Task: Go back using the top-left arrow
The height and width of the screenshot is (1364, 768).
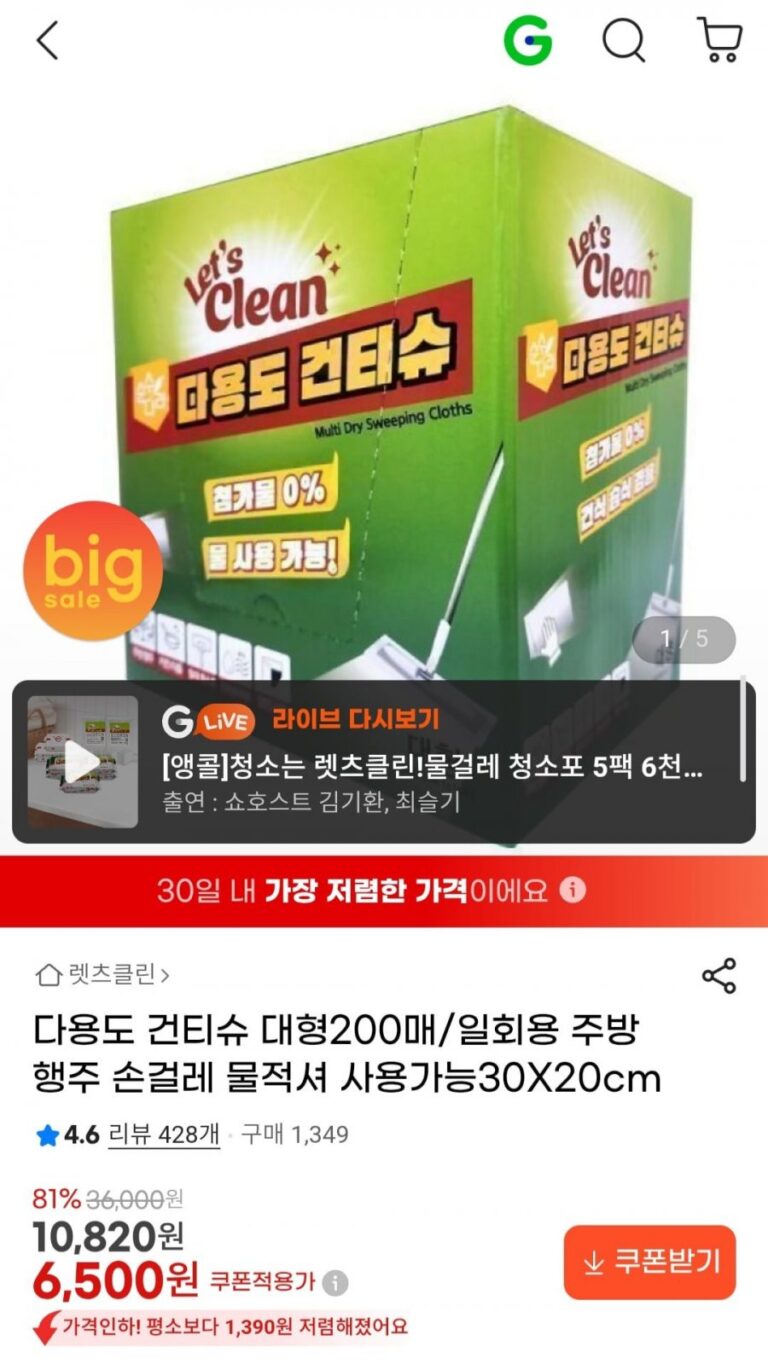Action: (x=47, y=41)
